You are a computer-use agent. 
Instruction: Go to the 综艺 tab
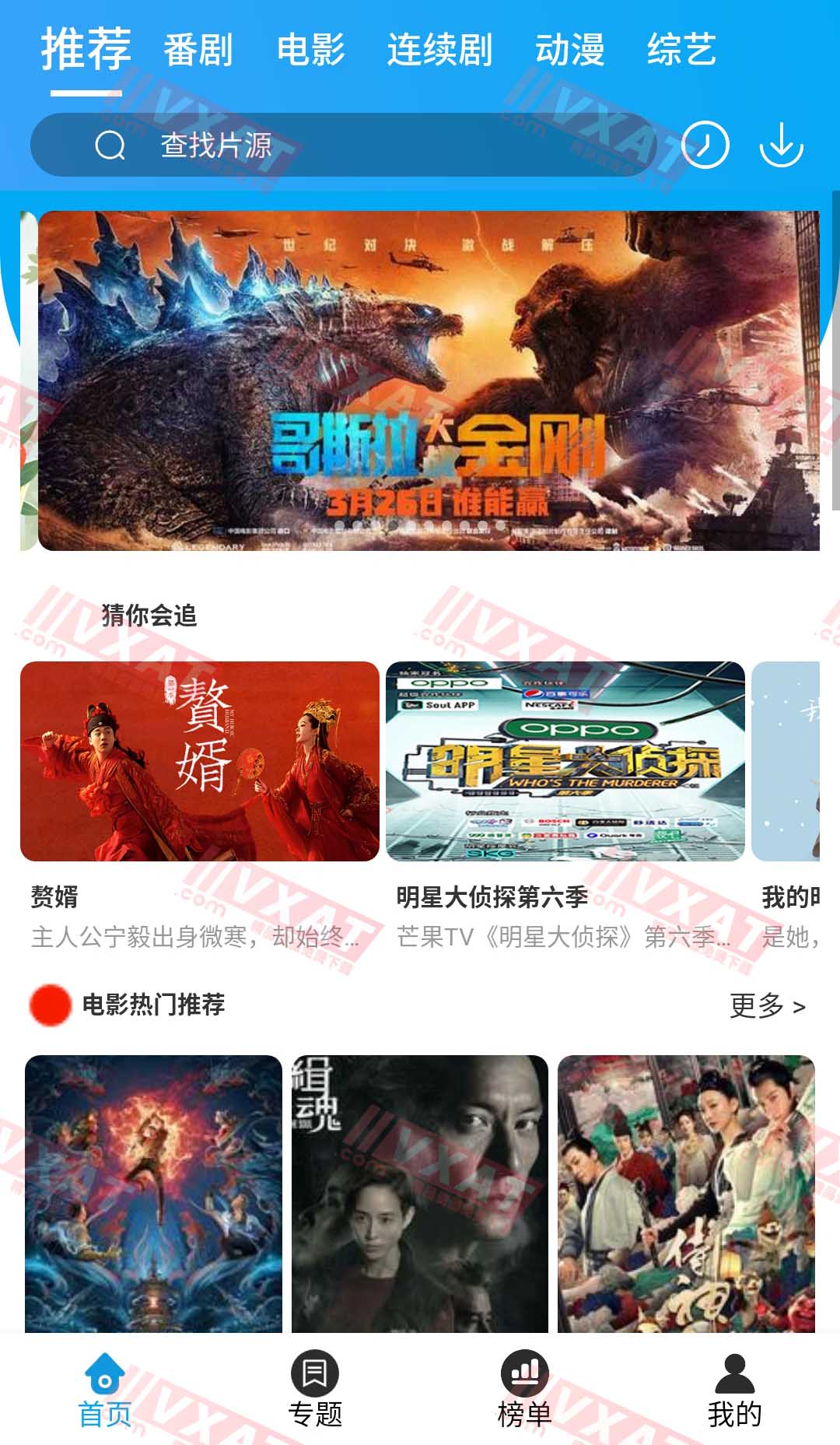point(681,50)
